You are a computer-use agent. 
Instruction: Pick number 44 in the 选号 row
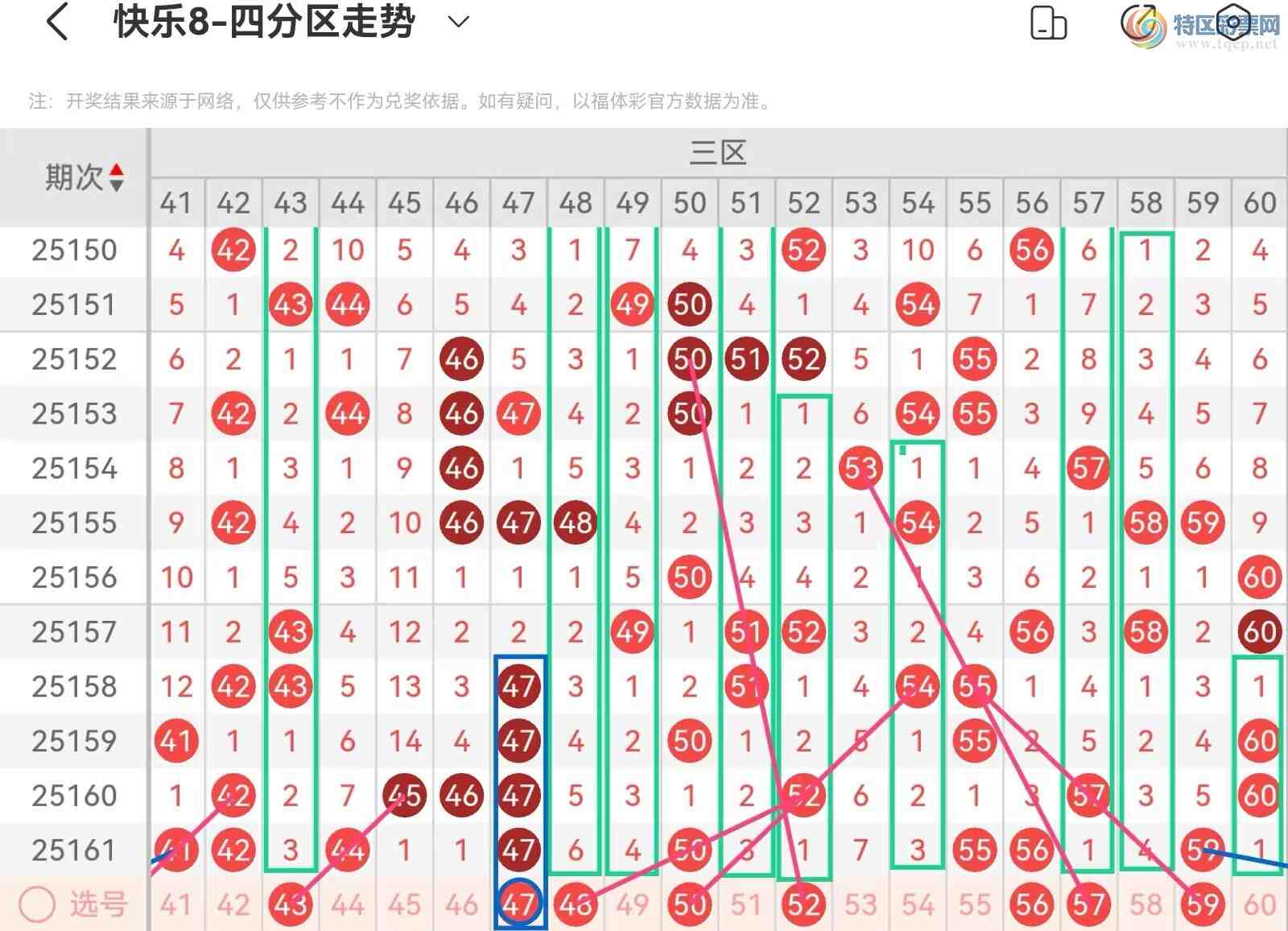(x=347, y=905)
